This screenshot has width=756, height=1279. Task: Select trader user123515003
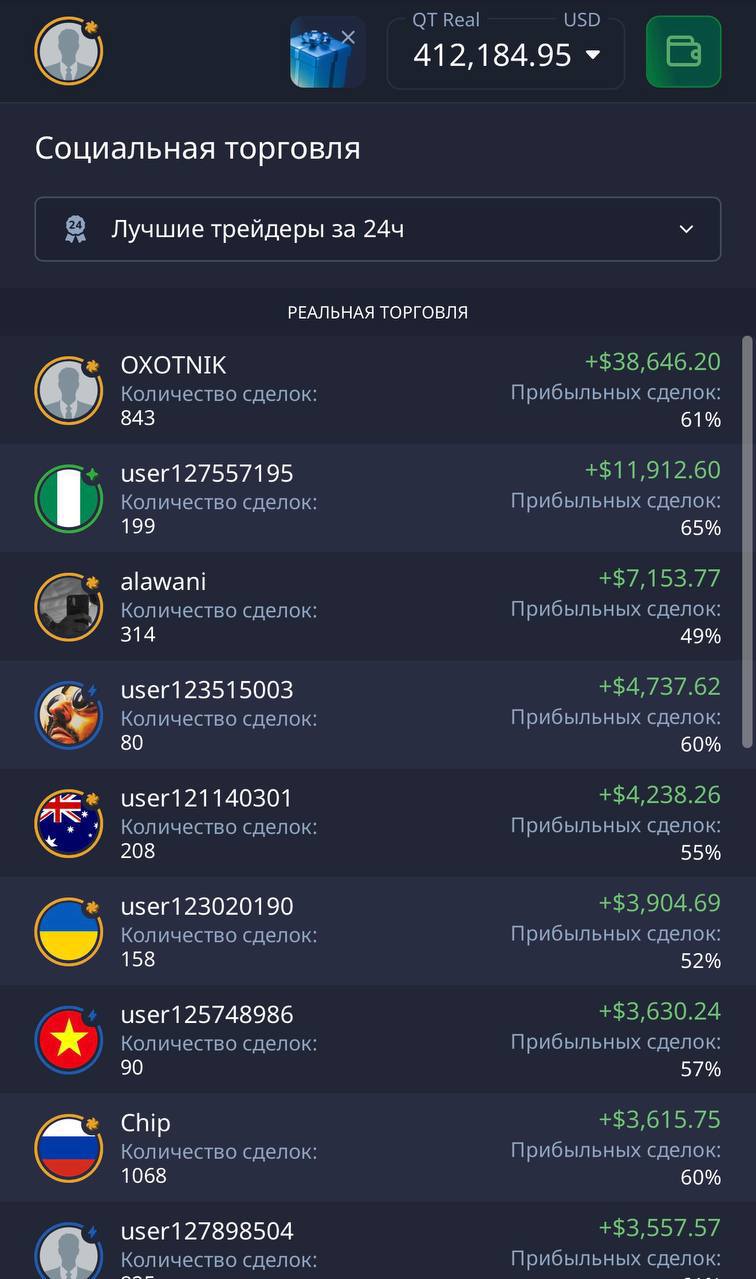pyautogui.click(x=378, y=714)
